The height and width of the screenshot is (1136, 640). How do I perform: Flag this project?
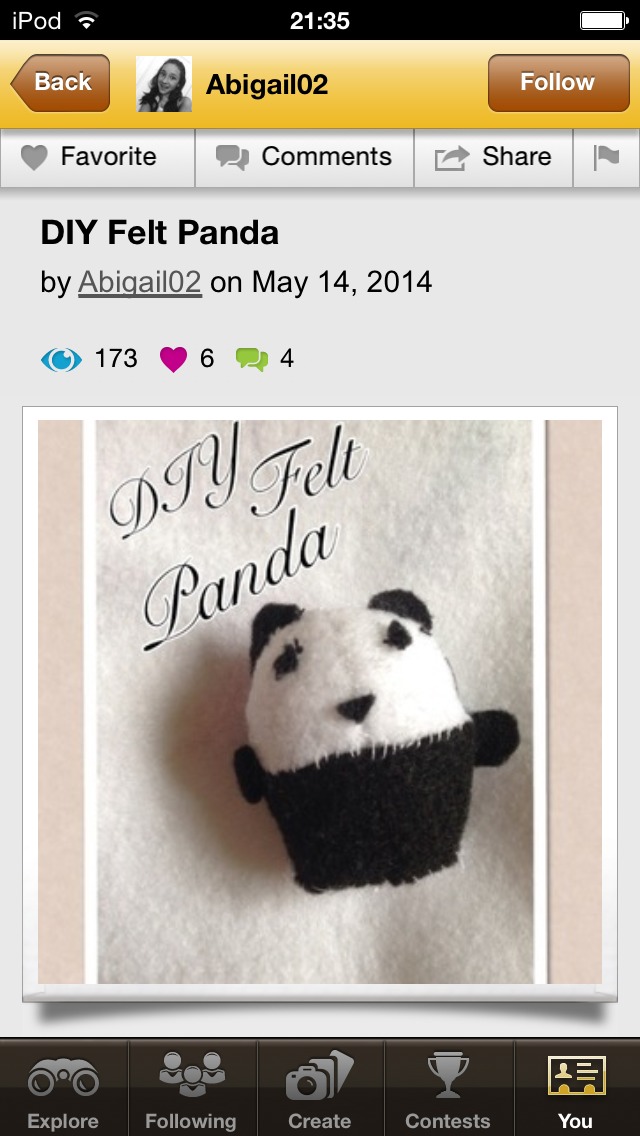point(606,158)
